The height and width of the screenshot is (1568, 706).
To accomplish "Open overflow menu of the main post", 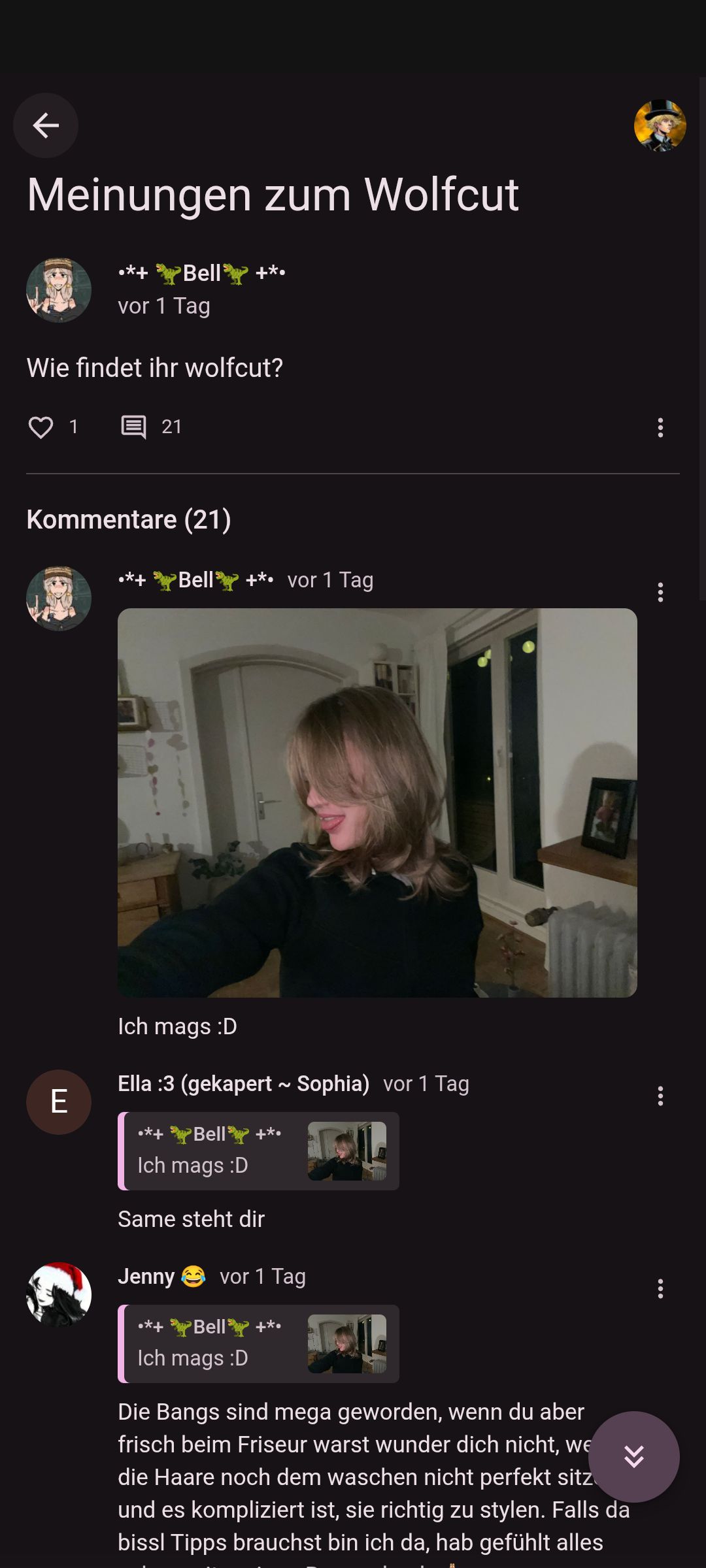I will click(660, 427).
